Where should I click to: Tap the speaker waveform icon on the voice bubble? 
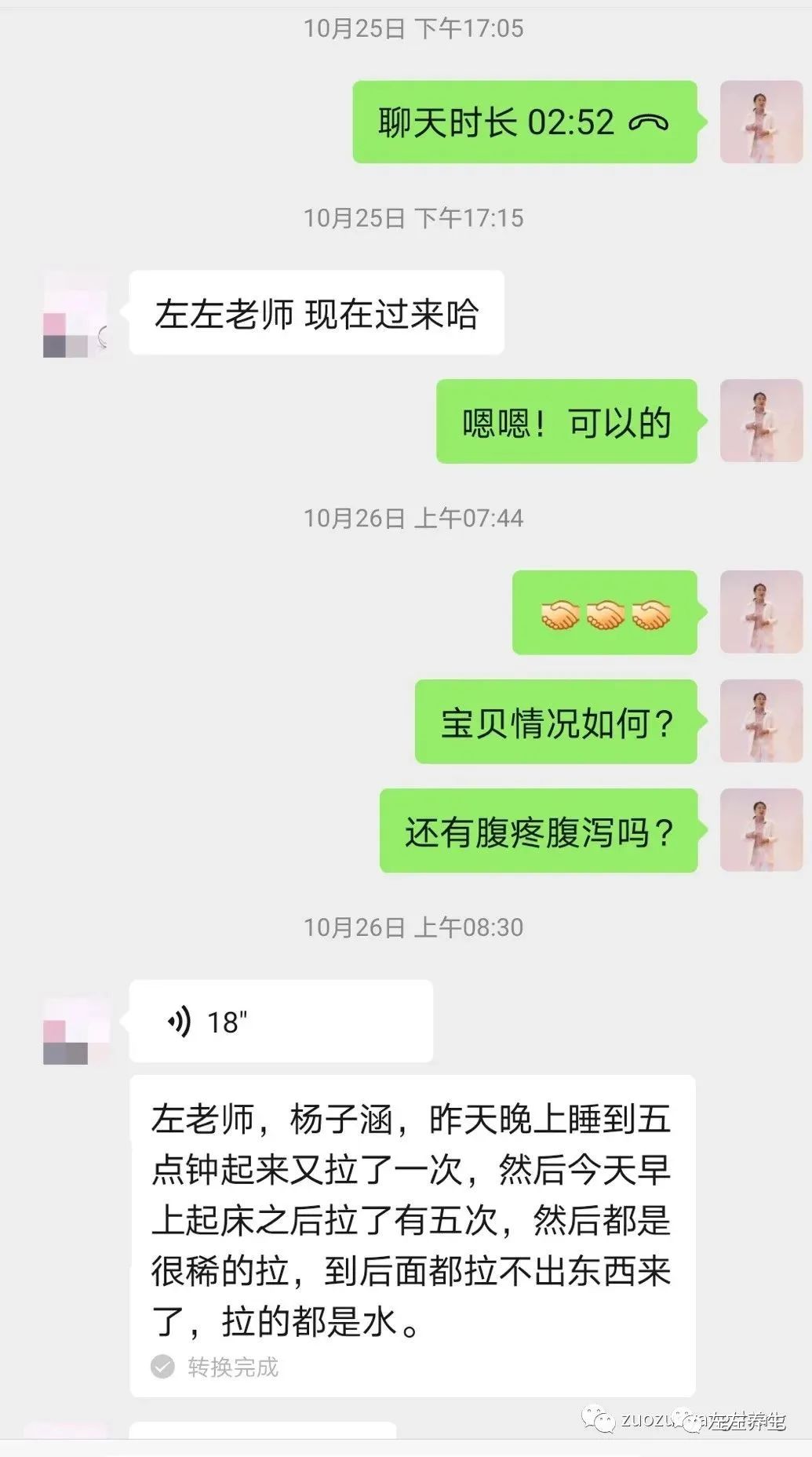point(180,1020)
